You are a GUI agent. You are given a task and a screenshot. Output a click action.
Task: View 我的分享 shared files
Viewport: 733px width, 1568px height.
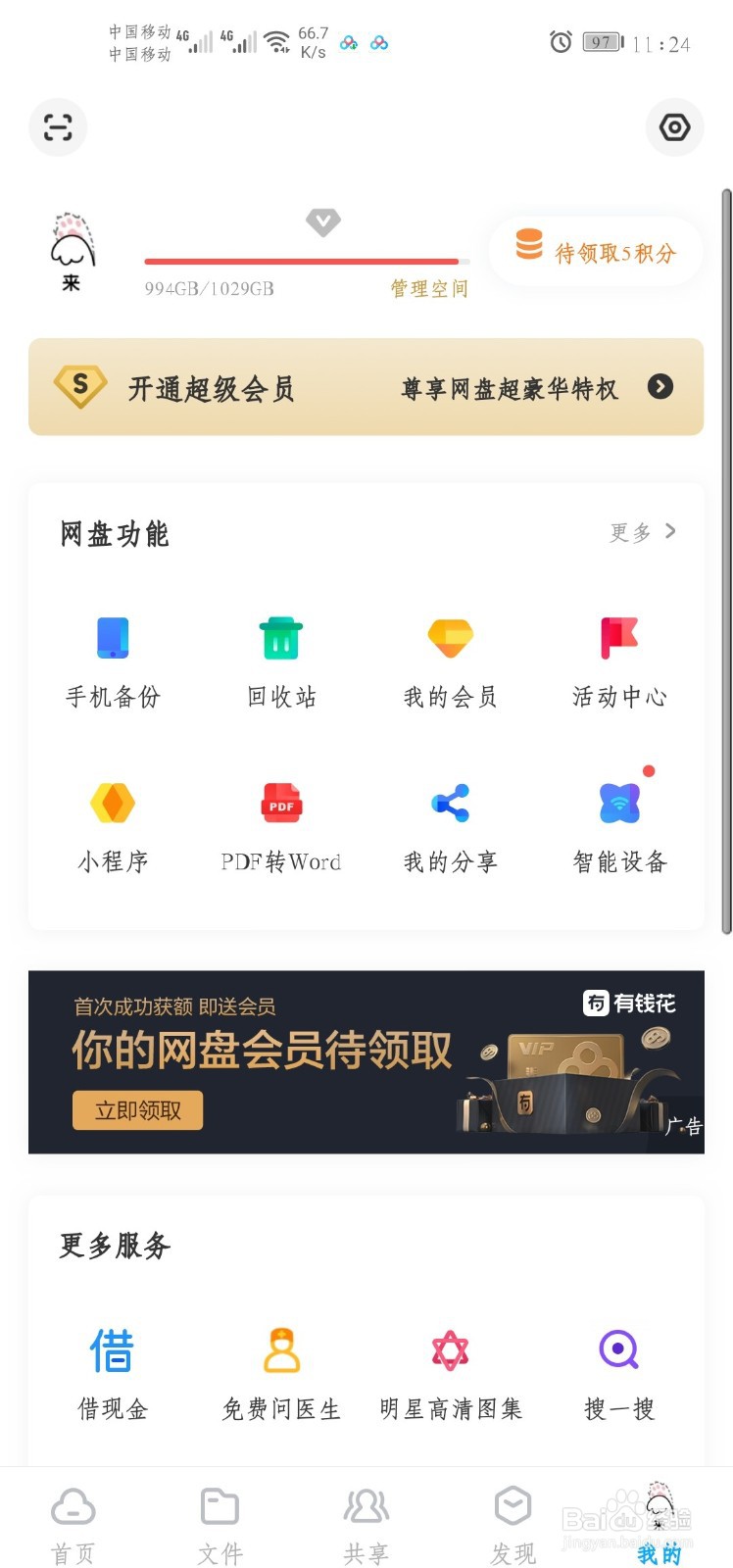[449, 823]
